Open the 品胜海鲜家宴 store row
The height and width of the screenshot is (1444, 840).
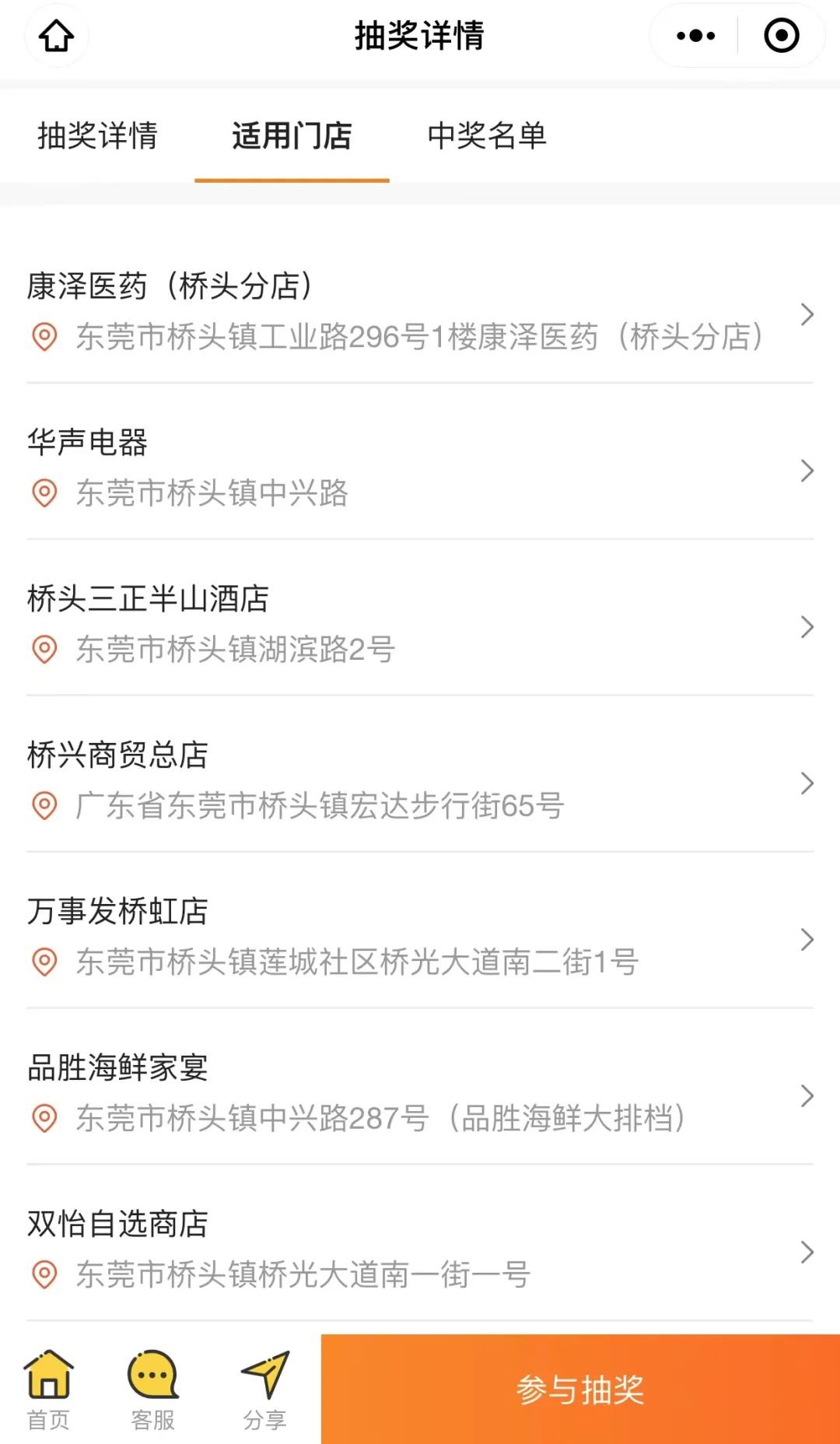420,1093
